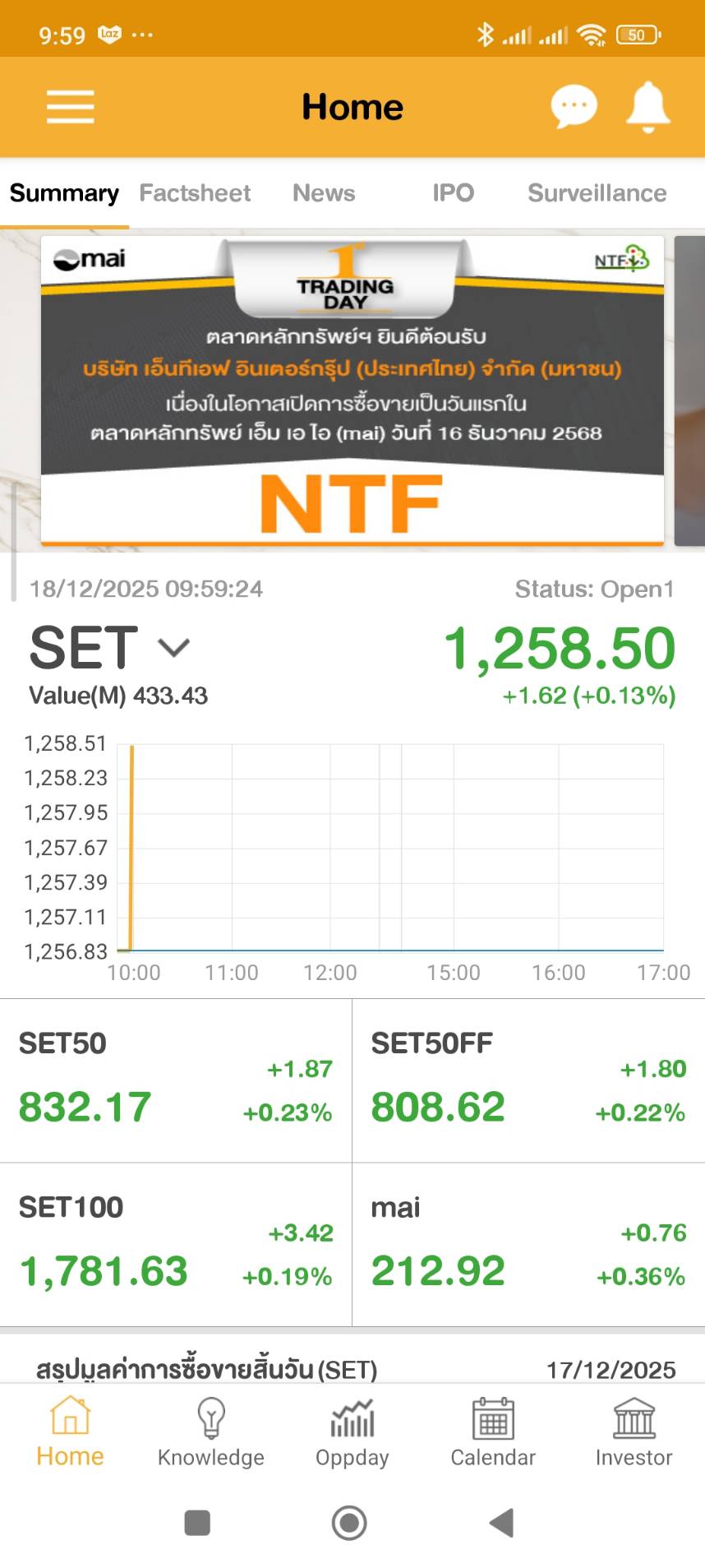Open the SET100 index card
705x1568 pixels.
click(176, 1244)
